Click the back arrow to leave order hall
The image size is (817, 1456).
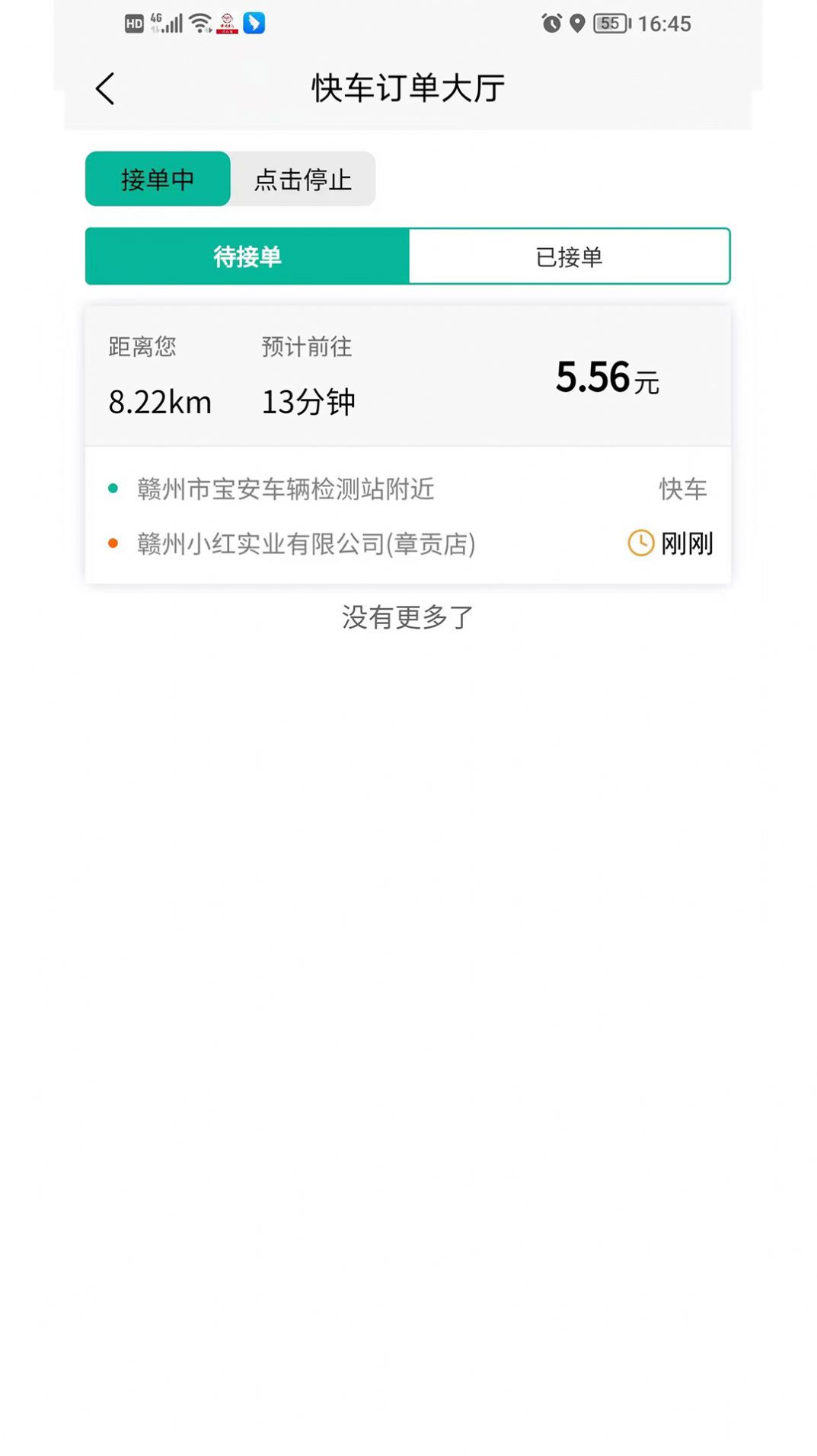(104, 88)
